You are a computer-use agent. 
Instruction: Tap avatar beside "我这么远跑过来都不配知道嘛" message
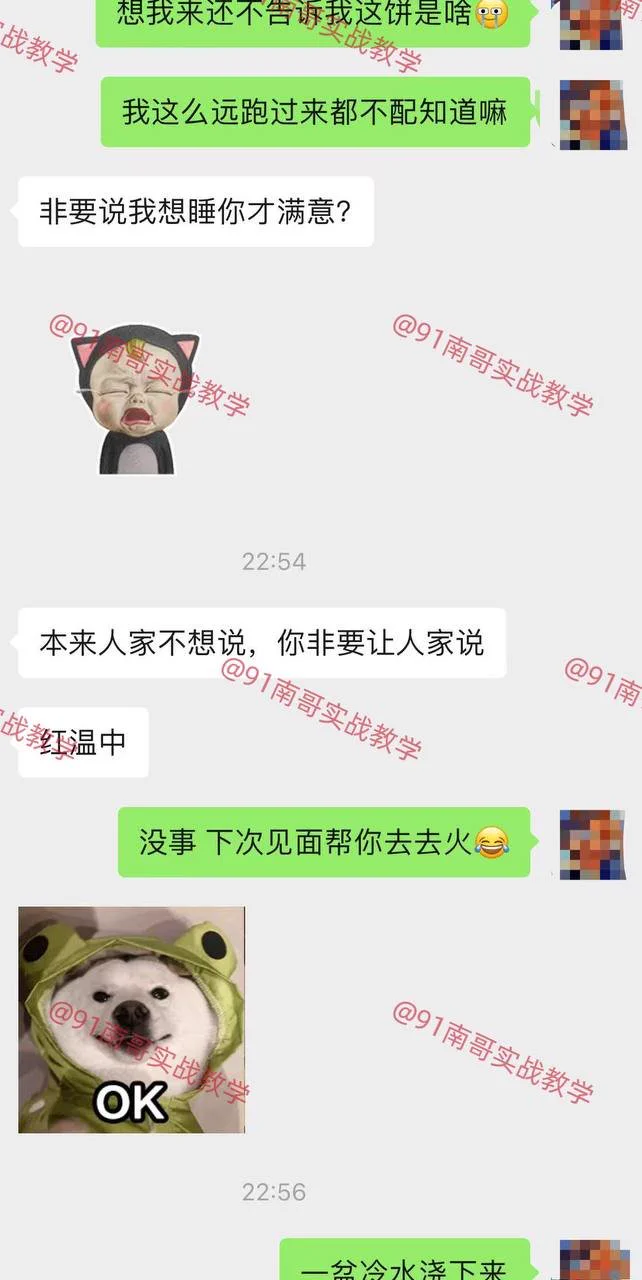[592, 114]
